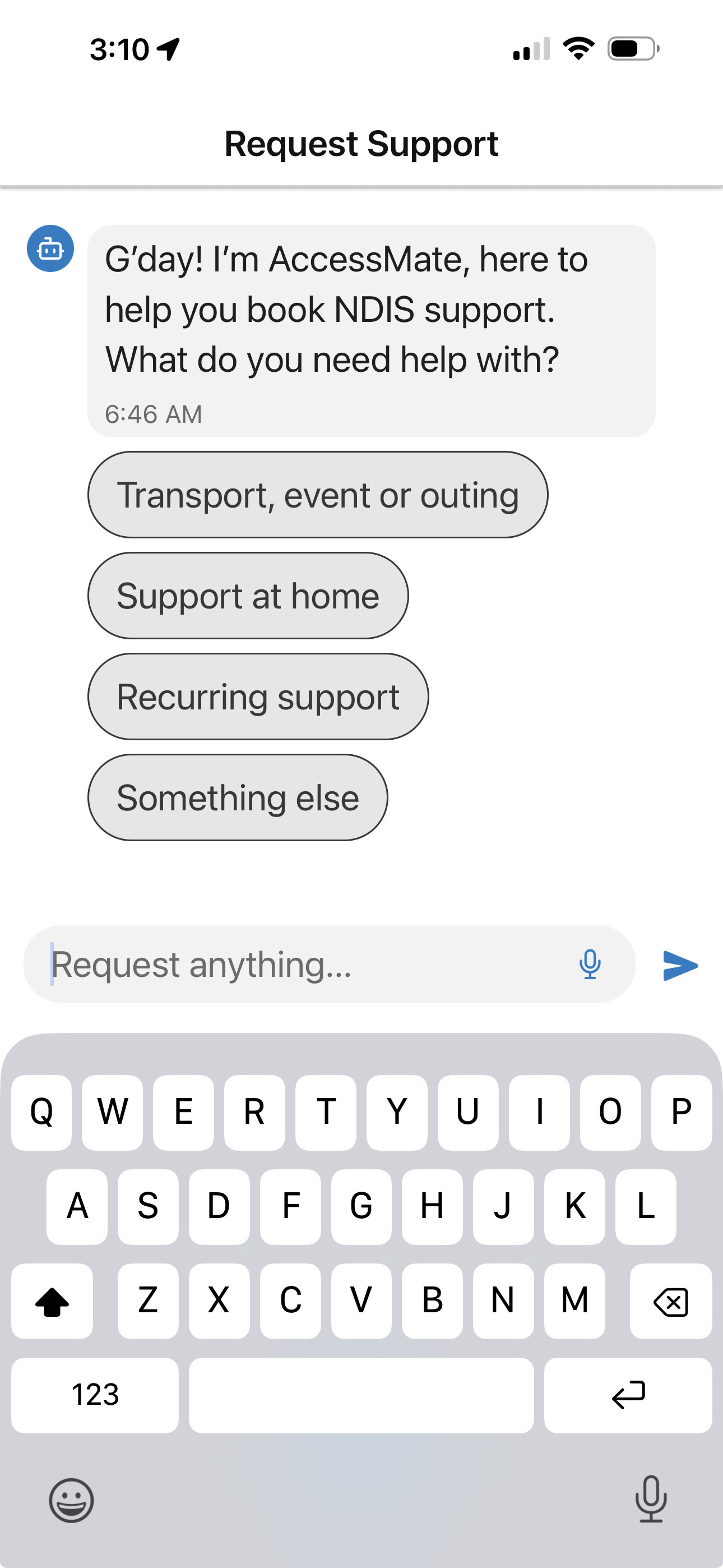Choose the "Support at home" option
This screenshot has height=1568, width=723.
click(x=248, y=596)
